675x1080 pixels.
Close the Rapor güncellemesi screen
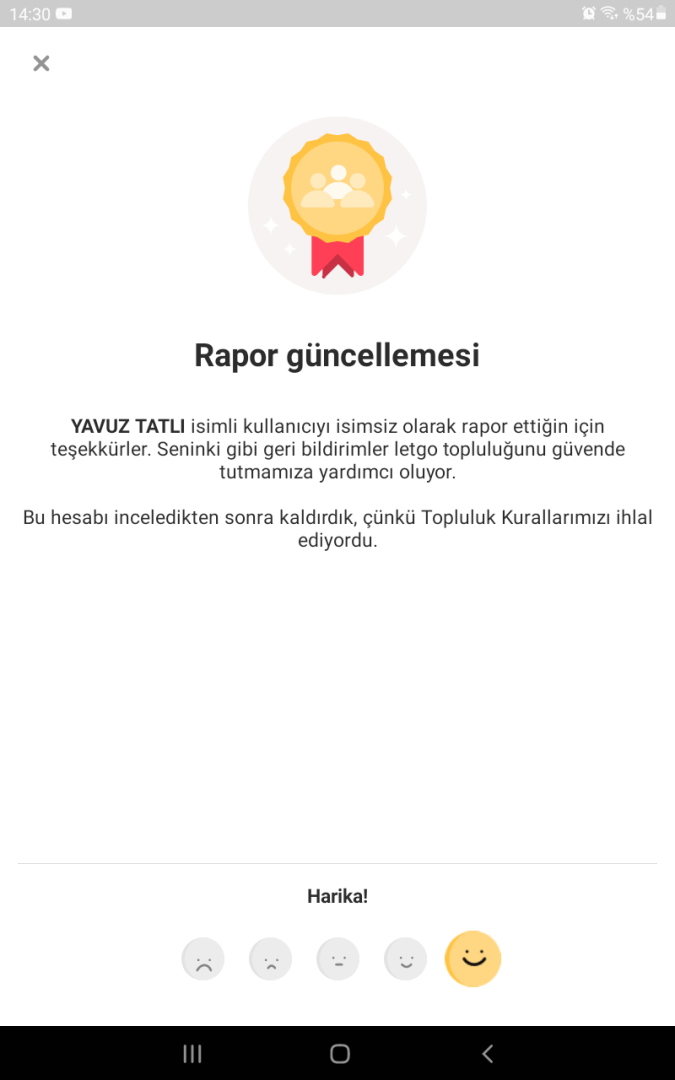pyautogui.click(x=41, y=64)
